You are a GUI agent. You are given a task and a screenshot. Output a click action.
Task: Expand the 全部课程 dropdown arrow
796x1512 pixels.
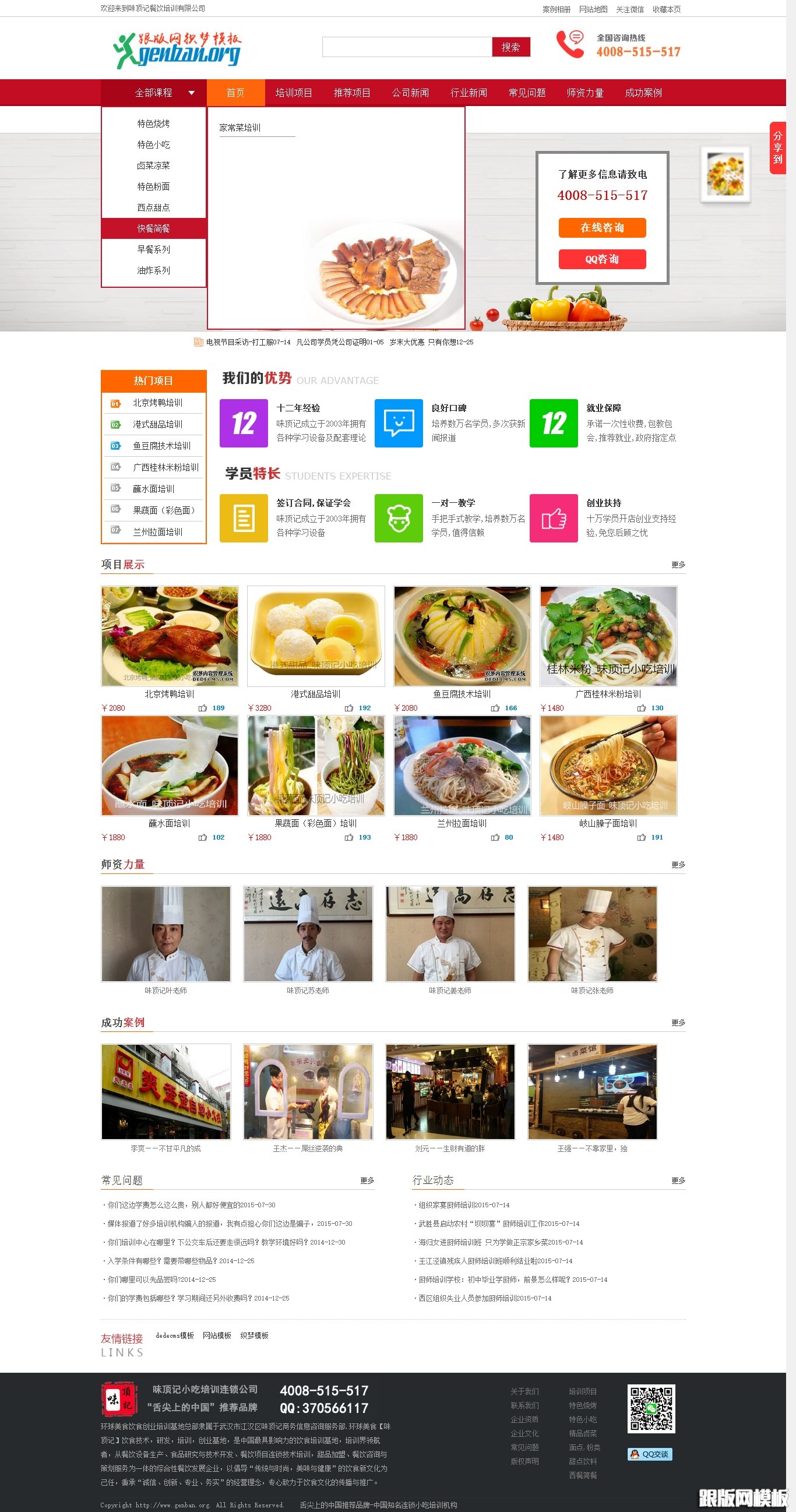pos(191,92)
